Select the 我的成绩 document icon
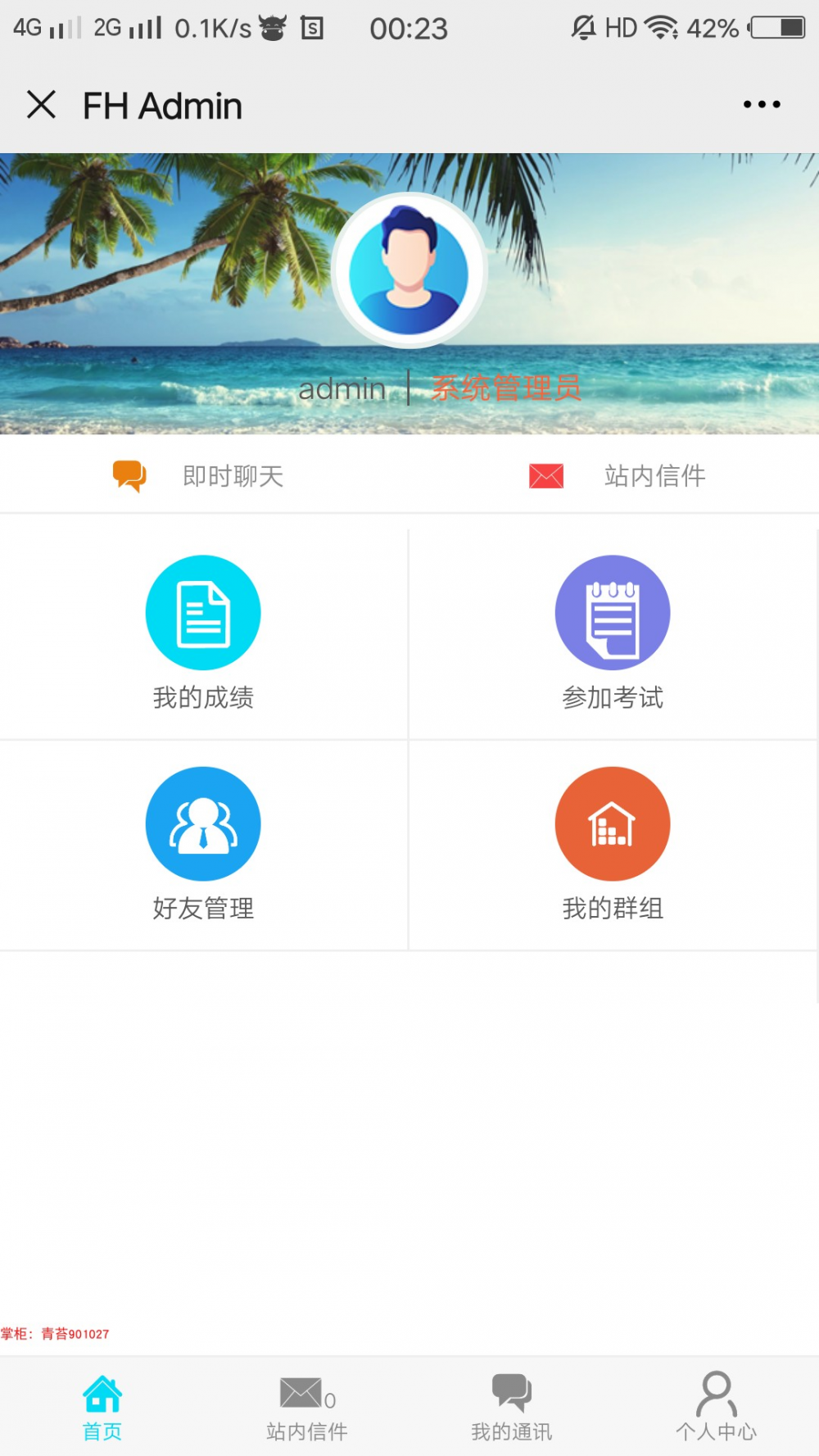The image size is (819, 1456). point(203,612)
